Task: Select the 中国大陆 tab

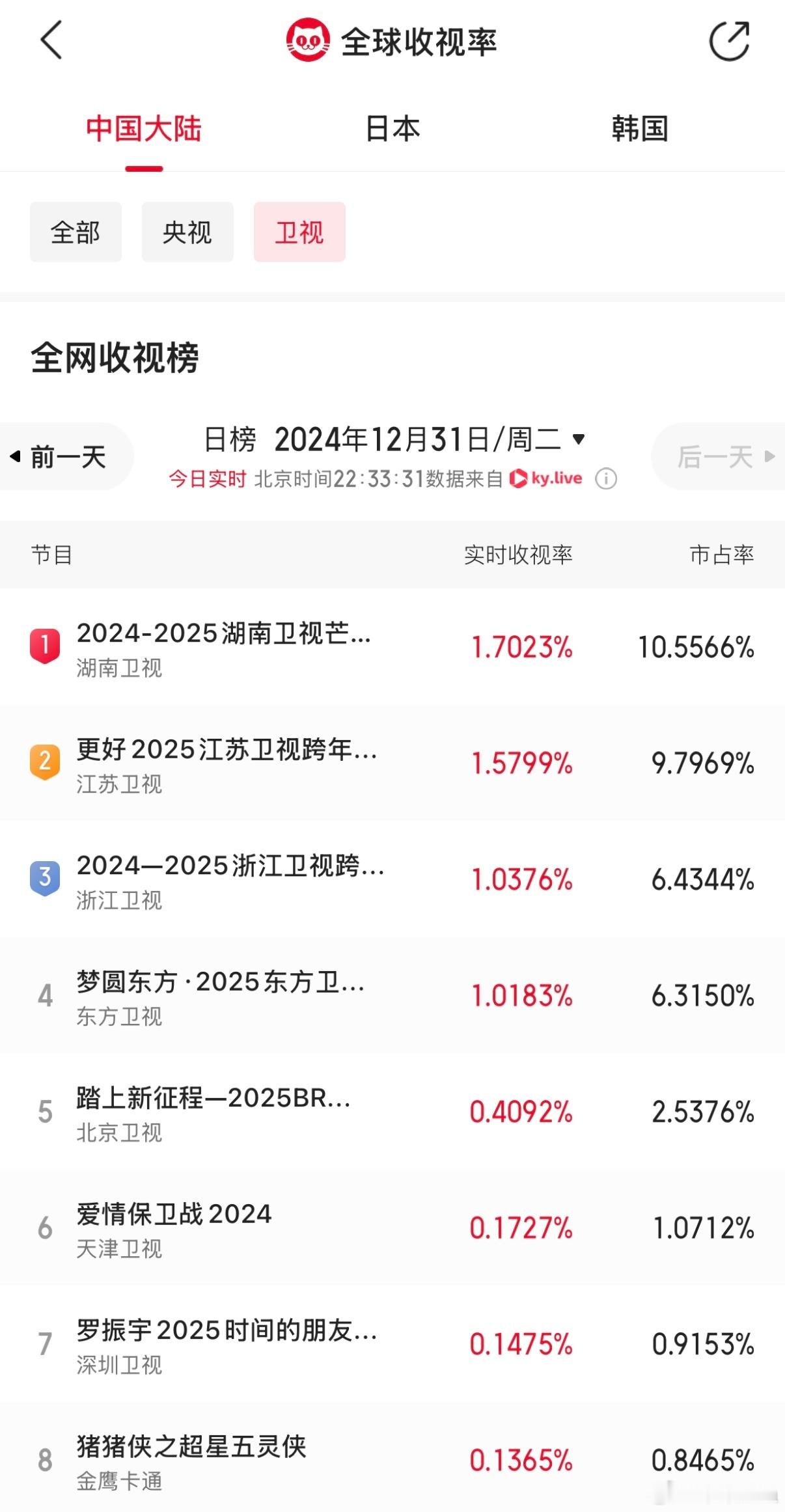Action: (x=144, y=128)
